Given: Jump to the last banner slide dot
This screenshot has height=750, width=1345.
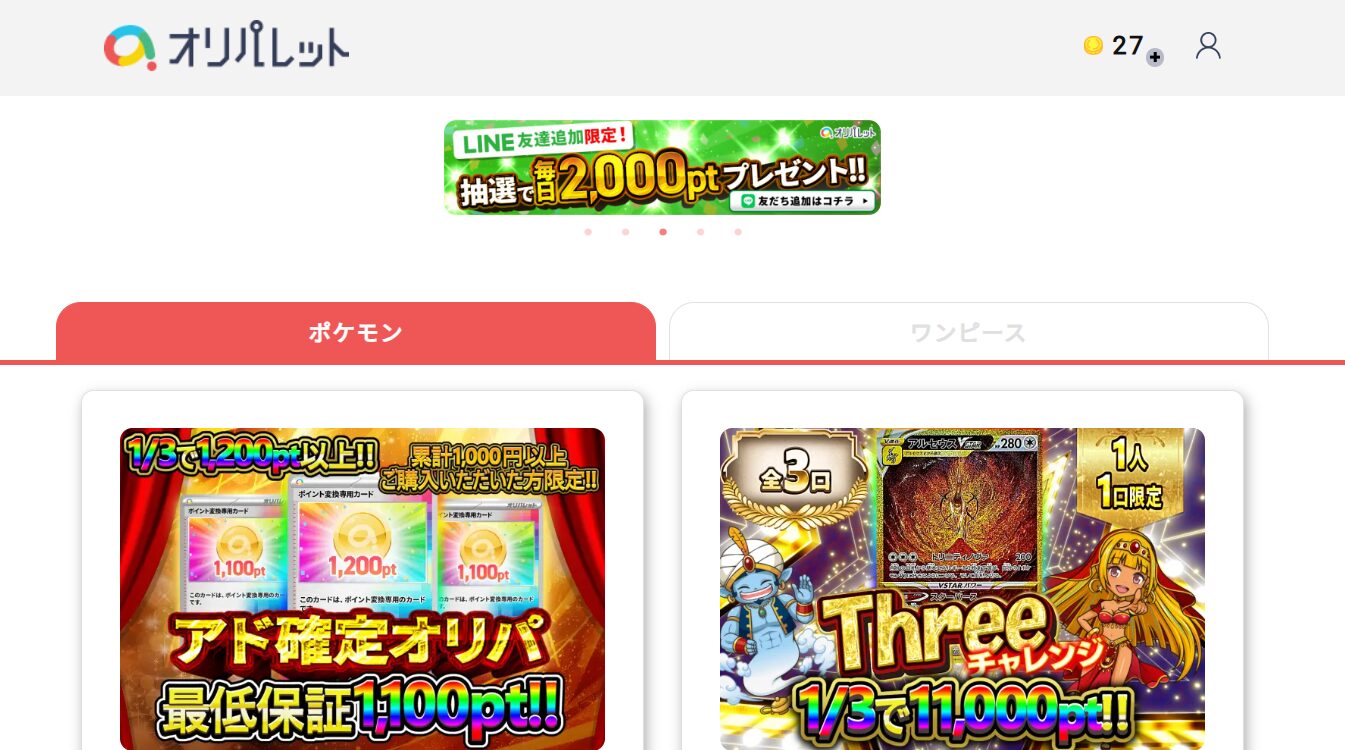Looking at the screenshot, I should point(738,232).
